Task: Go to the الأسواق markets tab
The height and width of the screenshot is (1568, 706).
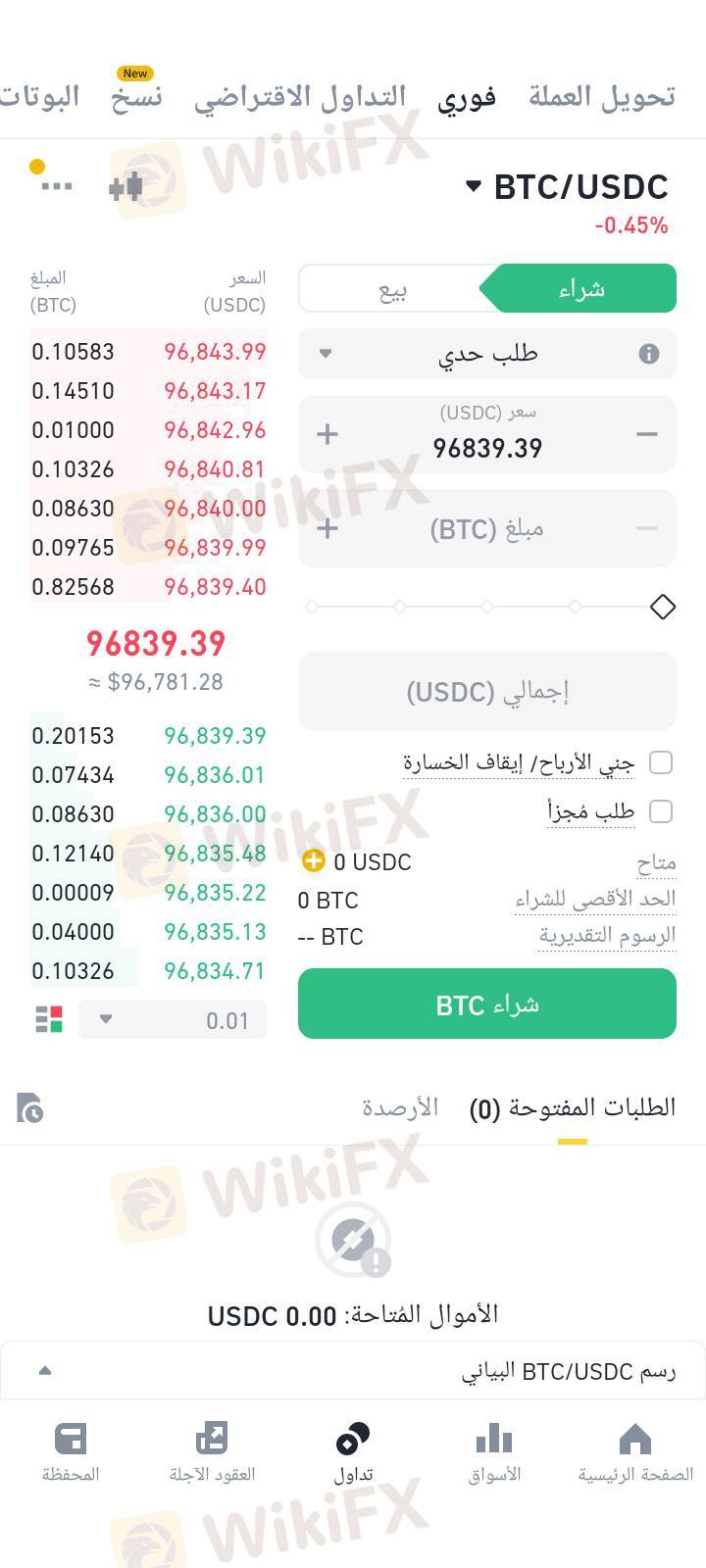Action: [494, 1452]
